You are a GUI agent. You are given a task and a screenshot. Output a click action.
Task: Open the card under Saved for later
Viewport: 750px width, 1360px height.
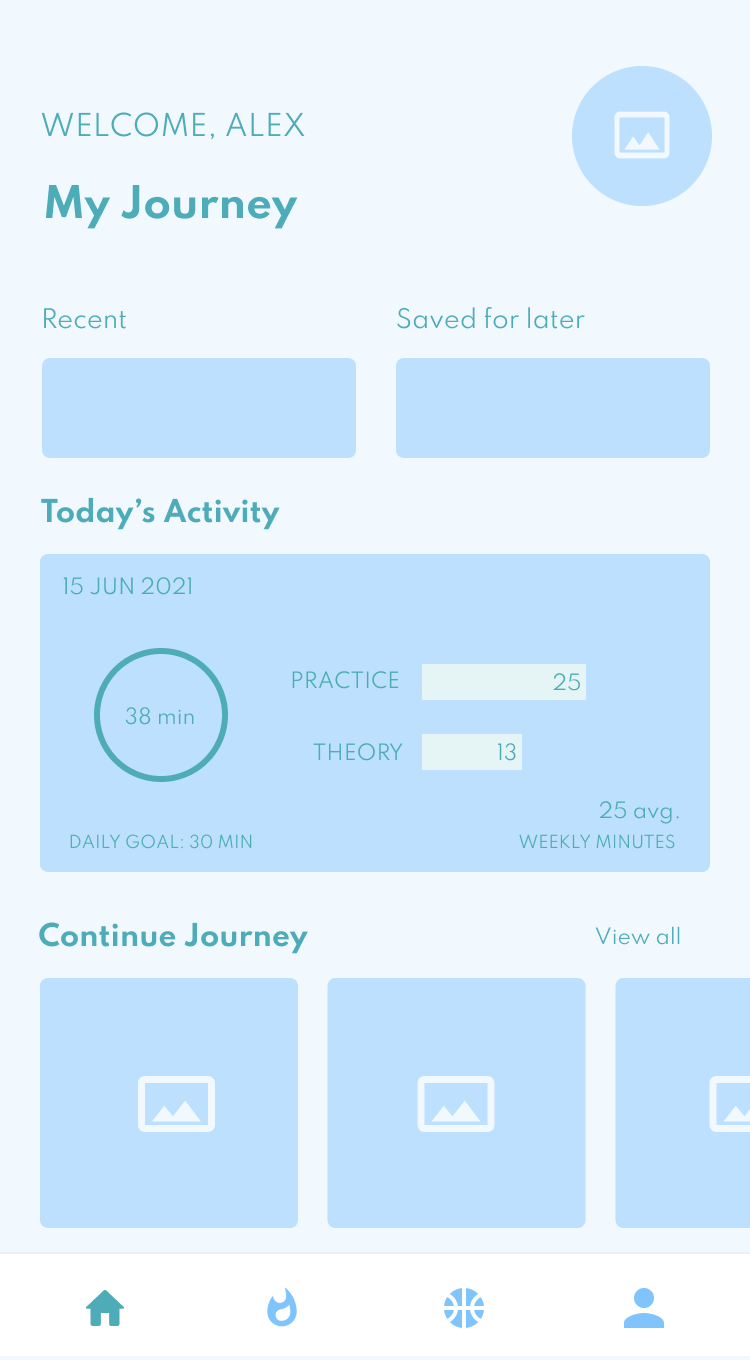coord(553,408)
